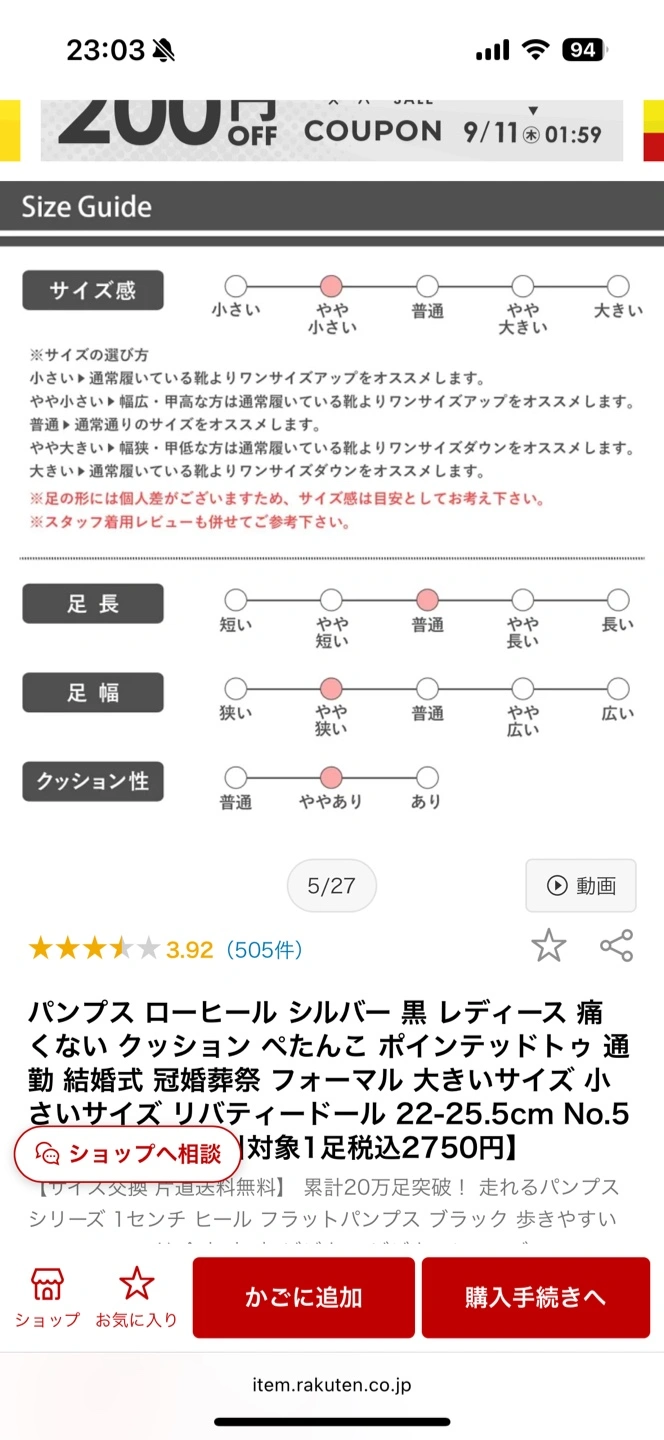Save item via お気に入り star
The height and width of the screenshot is (1440, 664).
click(x=136, y=1297)
